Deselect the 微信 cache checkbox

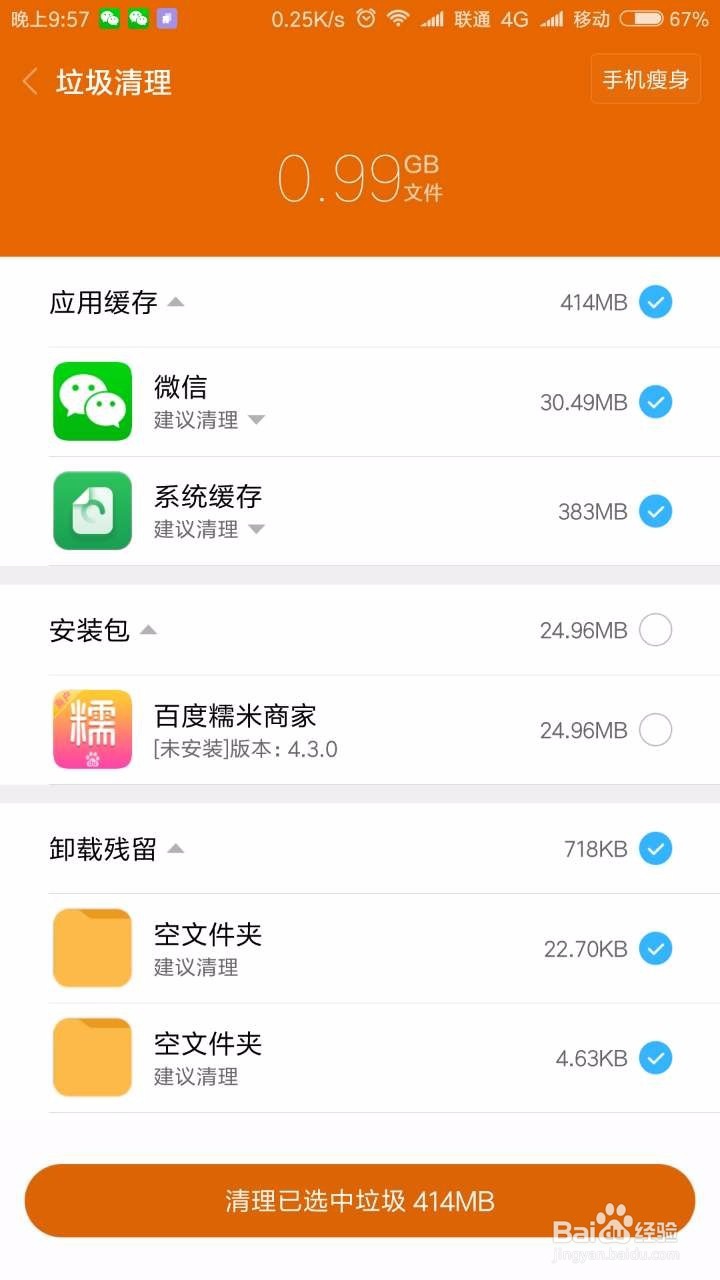click(655, 402)
